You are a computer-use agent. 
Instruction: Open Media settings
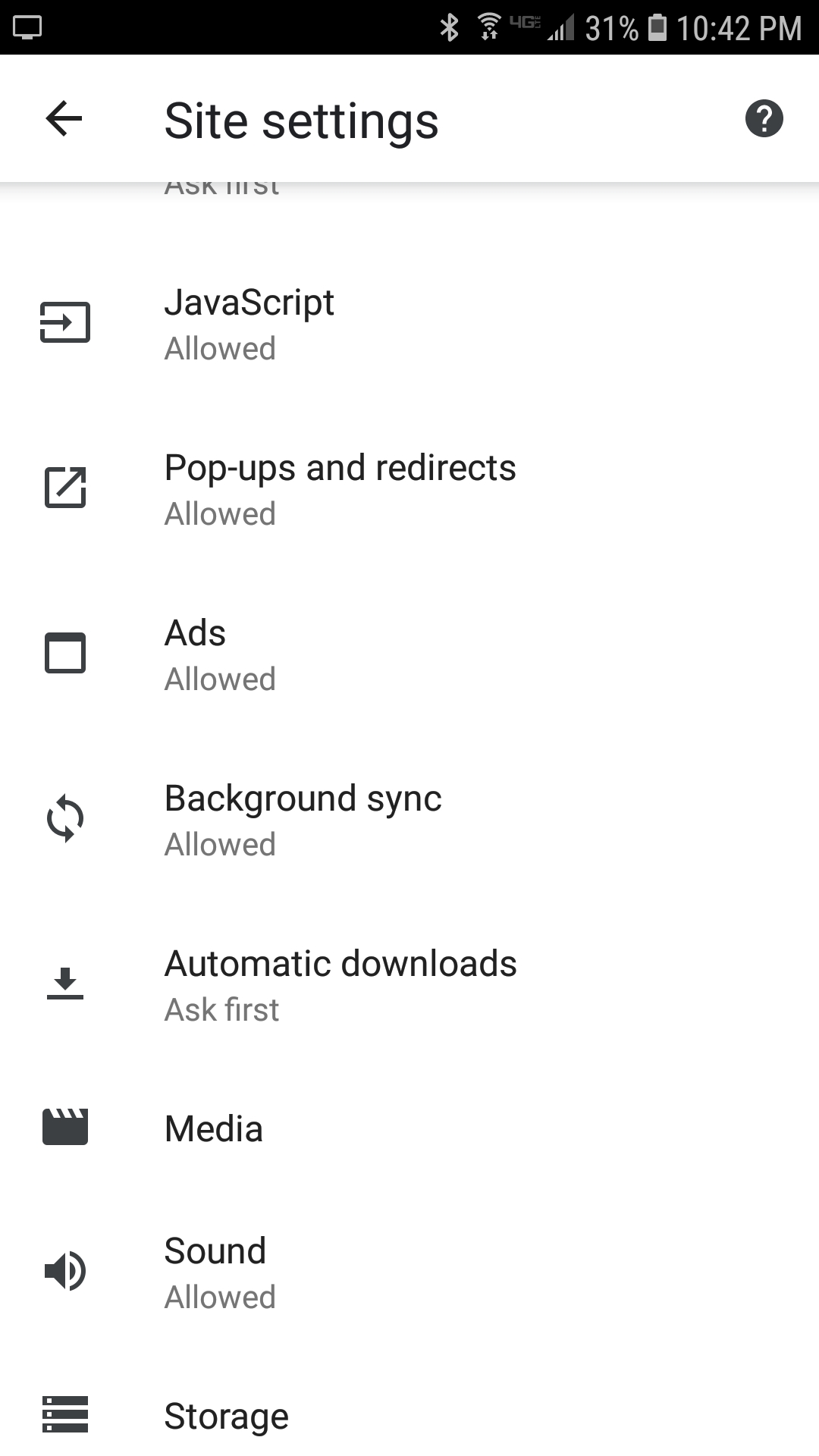point(409,1128)
